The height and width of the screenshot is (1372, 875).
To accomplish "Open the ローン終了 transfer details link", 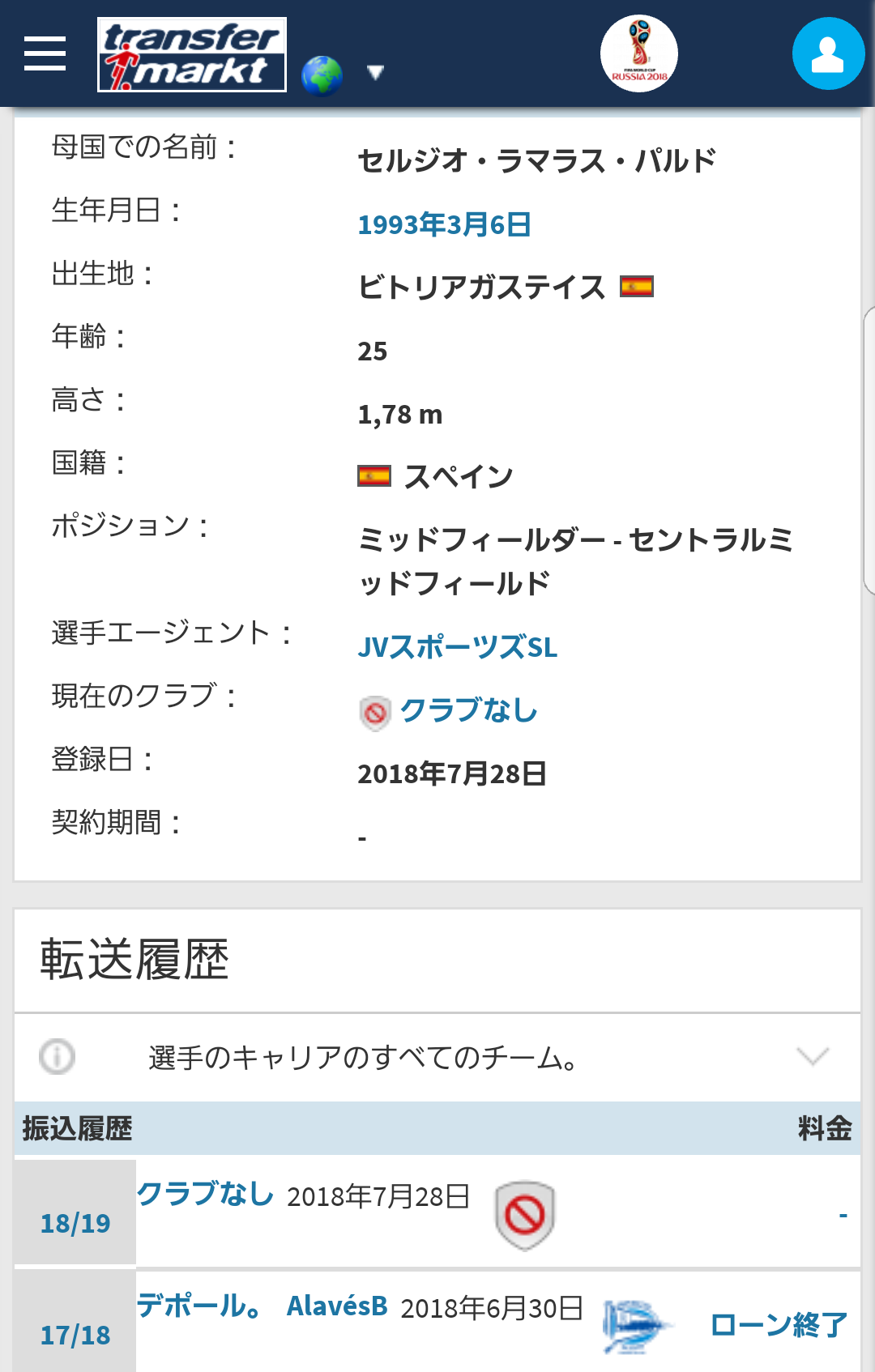I will pos(778,1325).
